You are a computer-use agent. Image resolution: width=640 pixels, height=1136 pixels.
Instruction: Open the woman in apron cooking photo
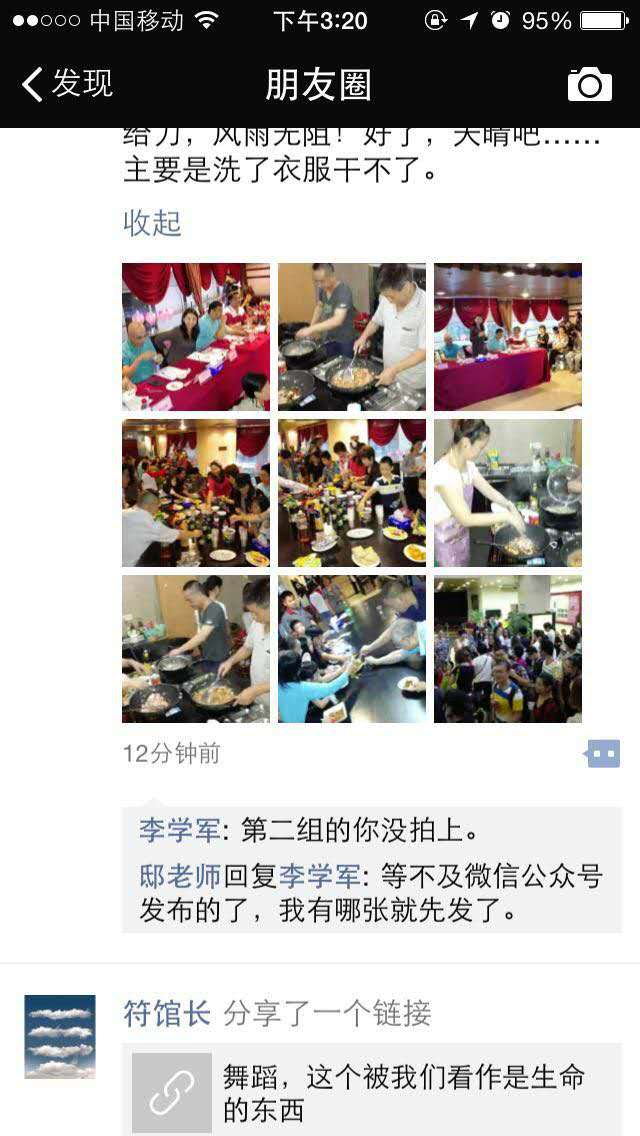(x=508, y=493)
